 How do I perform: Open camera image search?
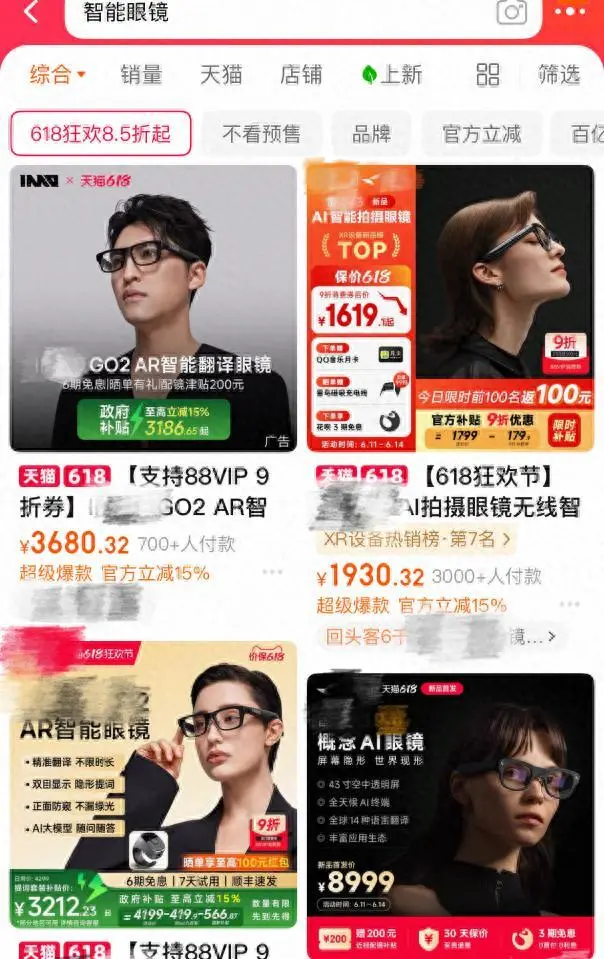(x=512, y=12)
